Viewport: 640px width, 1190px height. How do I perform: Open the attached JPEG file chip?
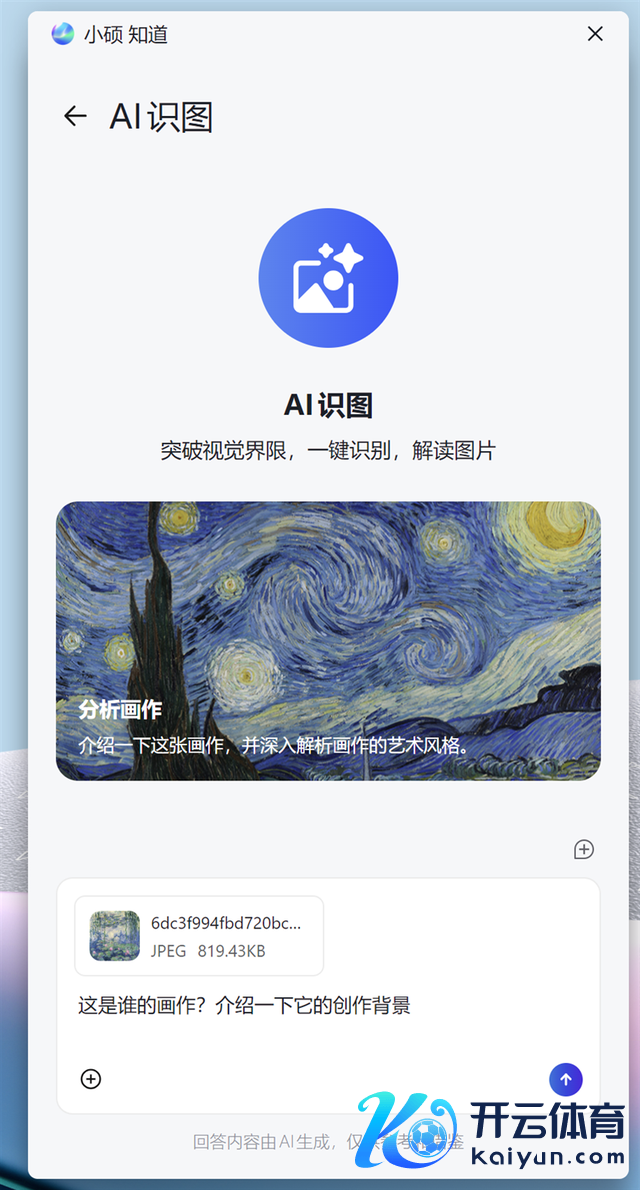pos(199,936)
